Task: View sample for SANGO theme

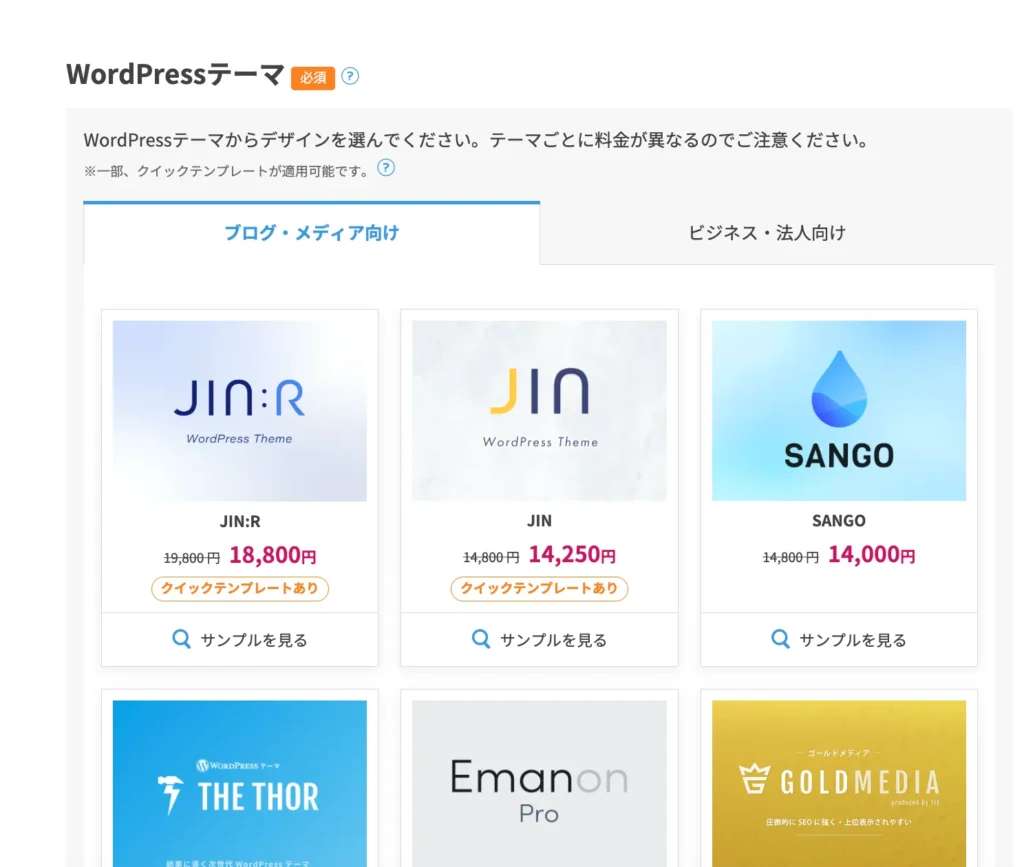Action: (838, 640)
